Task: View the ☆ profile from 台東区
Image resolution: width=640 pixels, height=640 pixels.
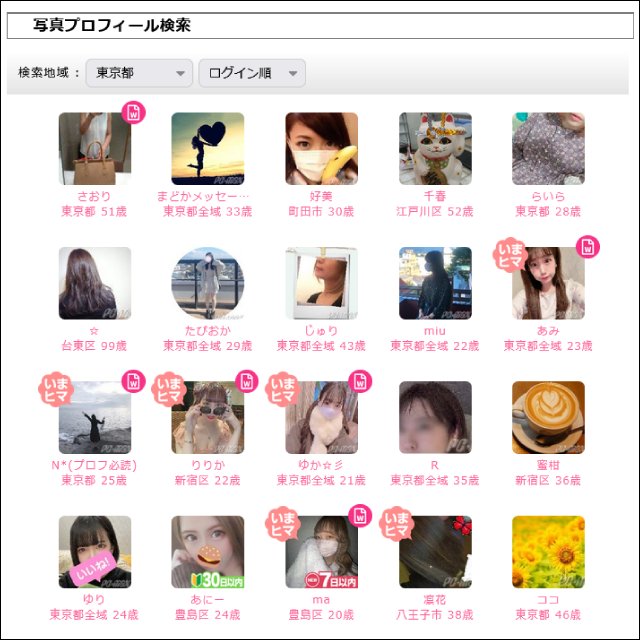Action: point(95,284)
